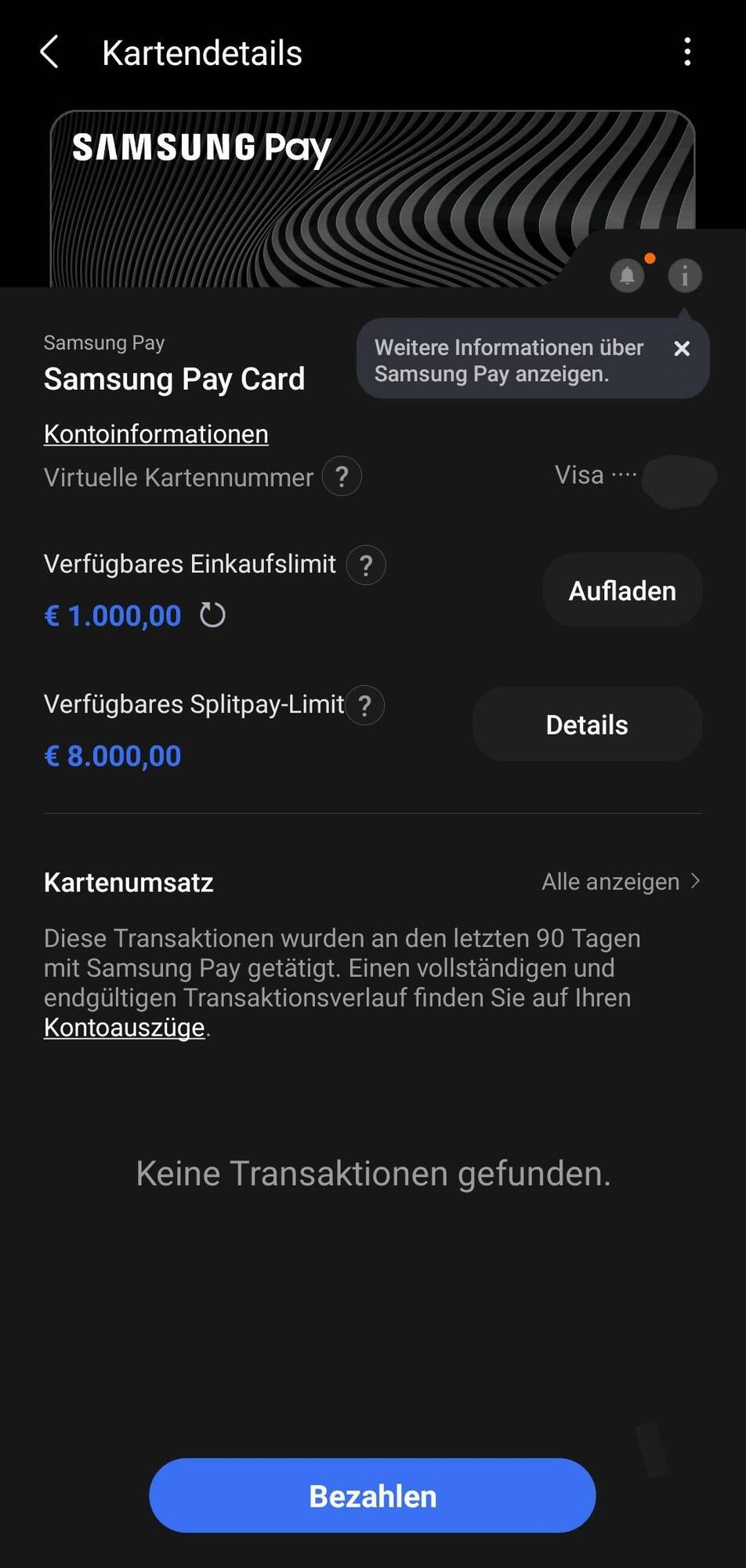Screen dimensions: 746x1568
Task: Dismiss the Samsung Pay info tooltip
Action: [682, 349]
